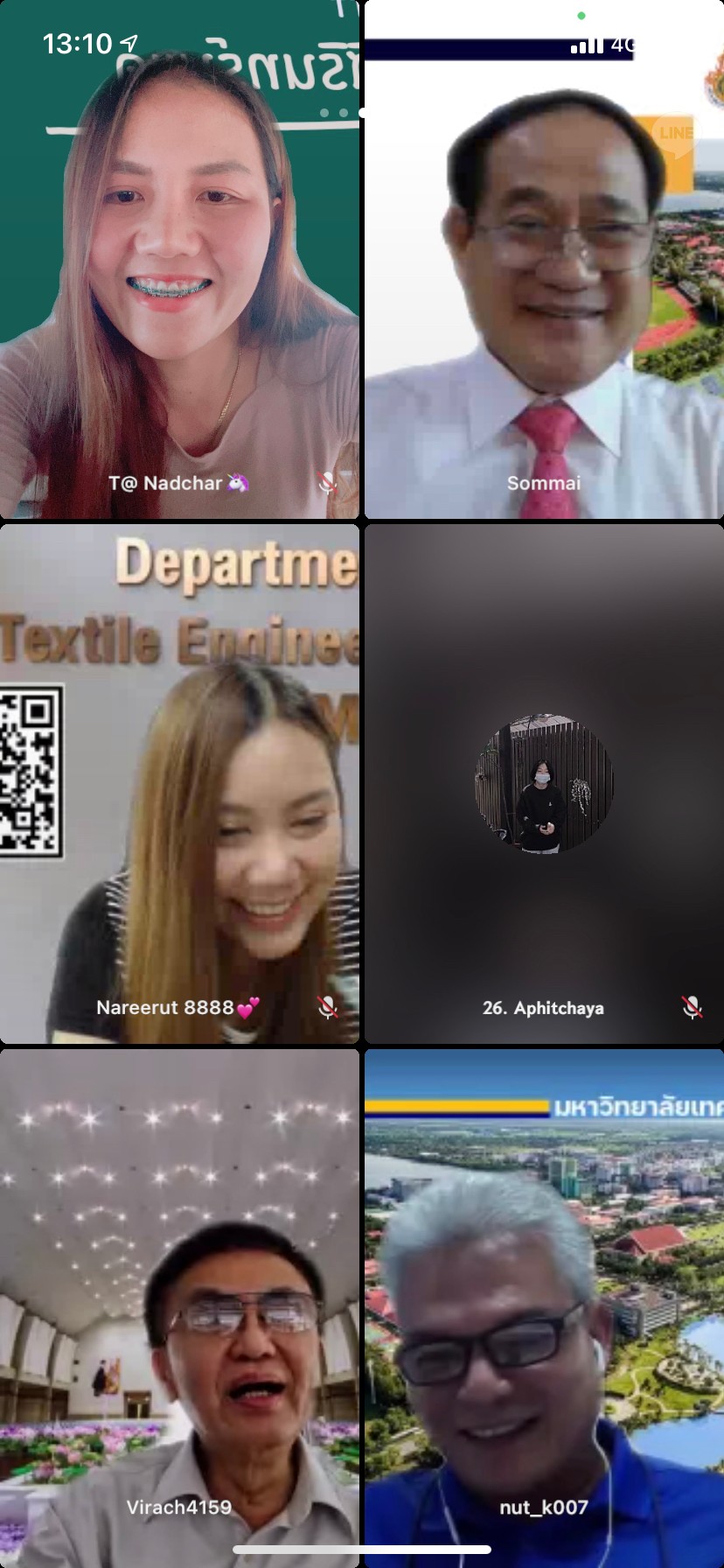Tap Nareerut 8888's video tile
This screenshot has height=1568, width=724.
pyautogui.click(x=179, y=783)
